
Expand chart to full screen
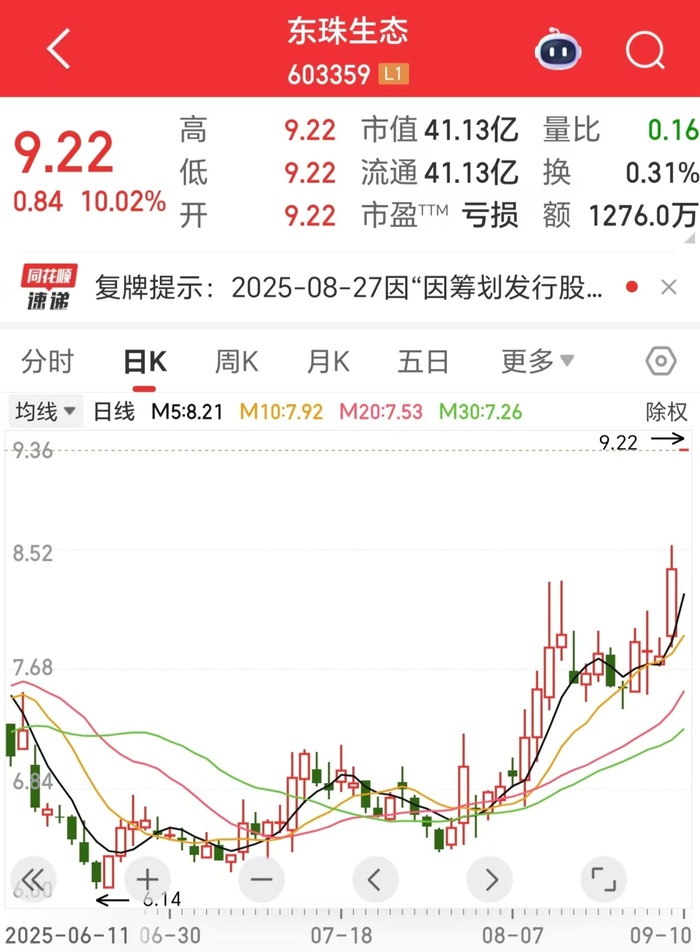(x=603, y=880)
